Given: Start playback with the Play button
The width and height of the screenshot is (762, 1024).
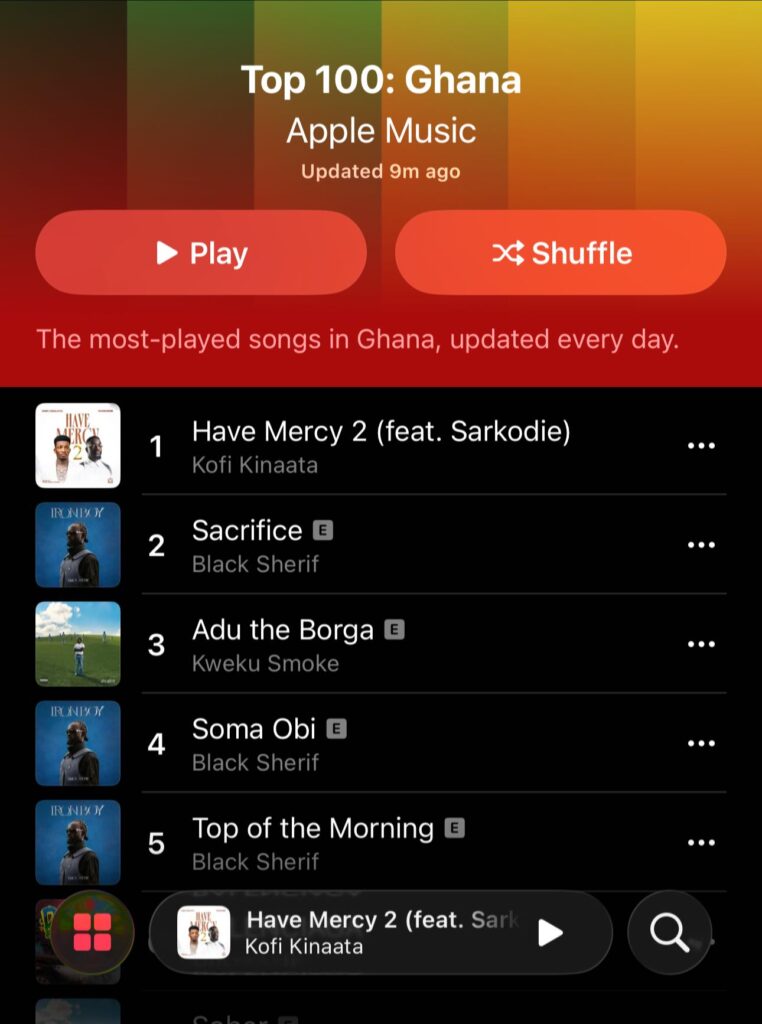Looking at the screenshot, I should (201, 253).
